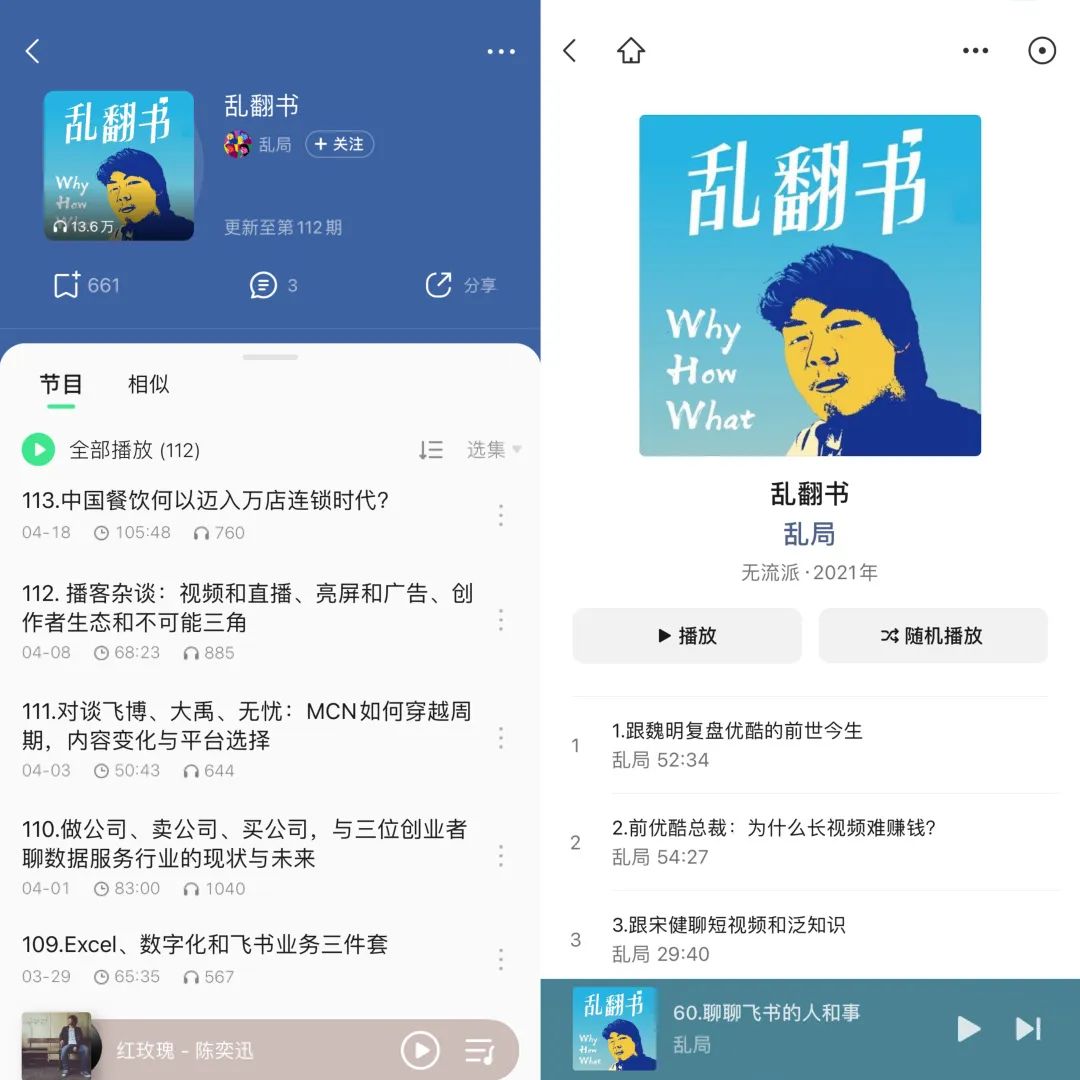Open the play queue beside 红玫瑰
Screen dimensions: 1080x1080
coord(480,1050)
